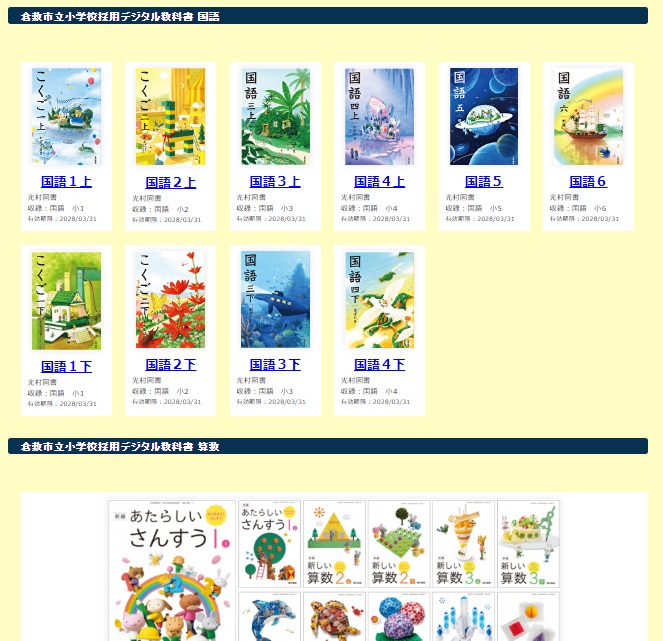Open the 国語１上 textbook link
This screenshot has width=663, height=641.
pos(66,182)
